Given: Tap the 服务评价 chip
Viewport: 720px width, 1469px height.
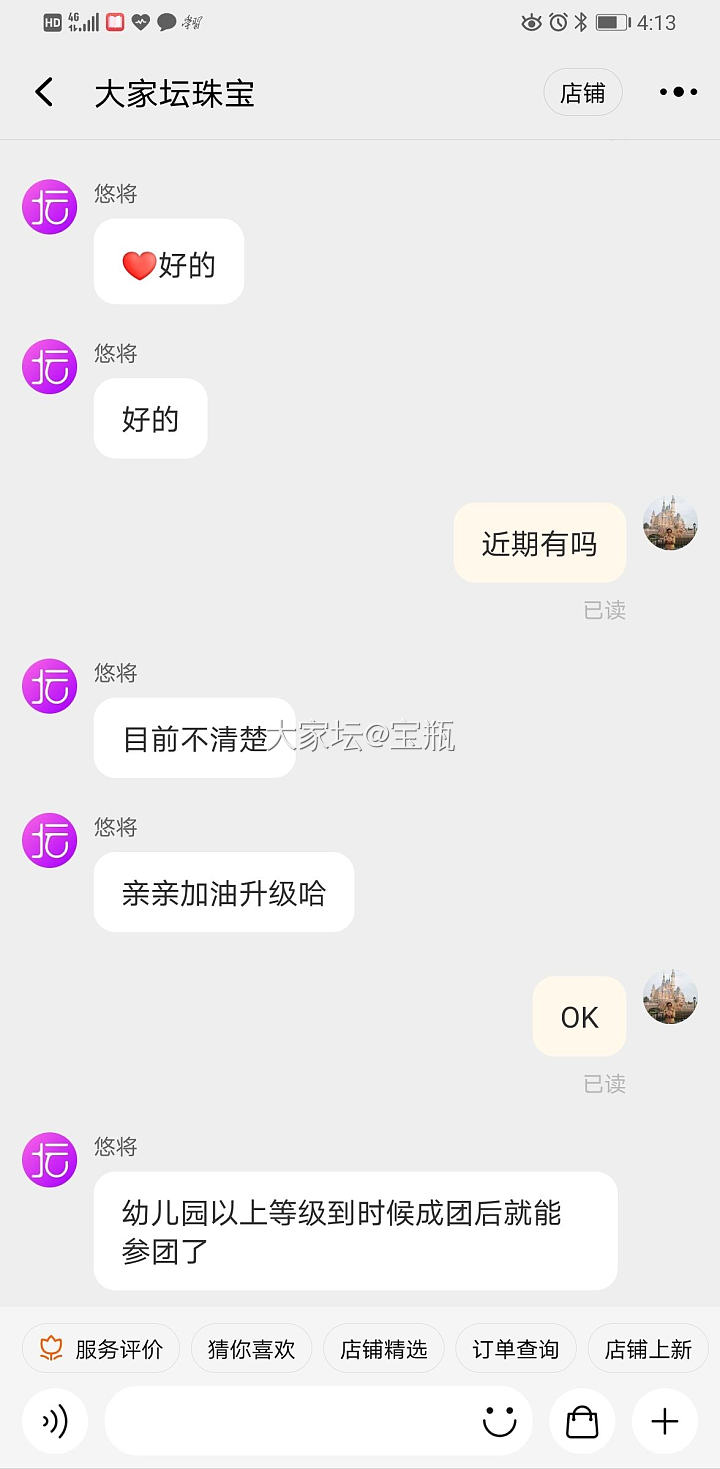Looking at the screenshot, I should point(101,1349).
